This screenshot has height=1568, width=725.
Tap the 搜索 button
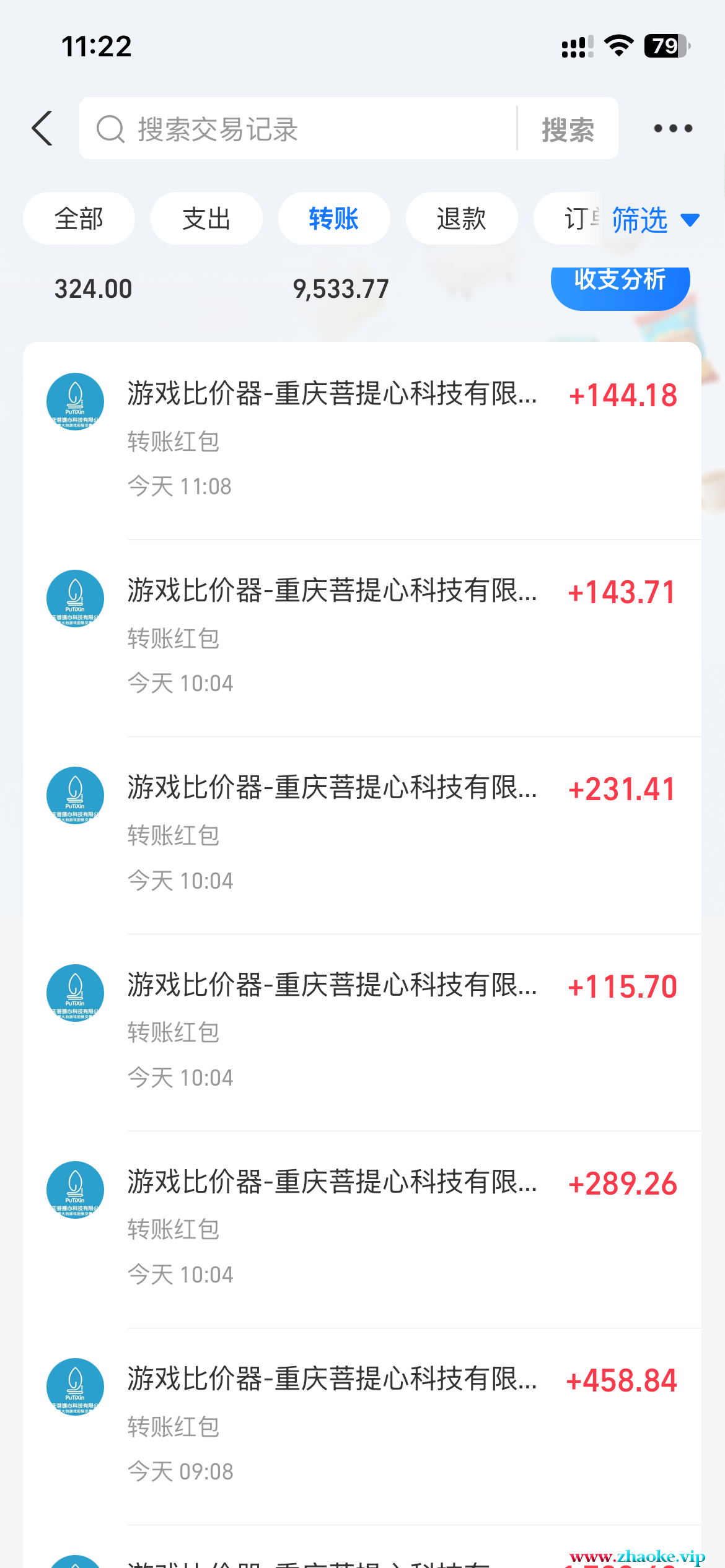(x=568, y=129)
